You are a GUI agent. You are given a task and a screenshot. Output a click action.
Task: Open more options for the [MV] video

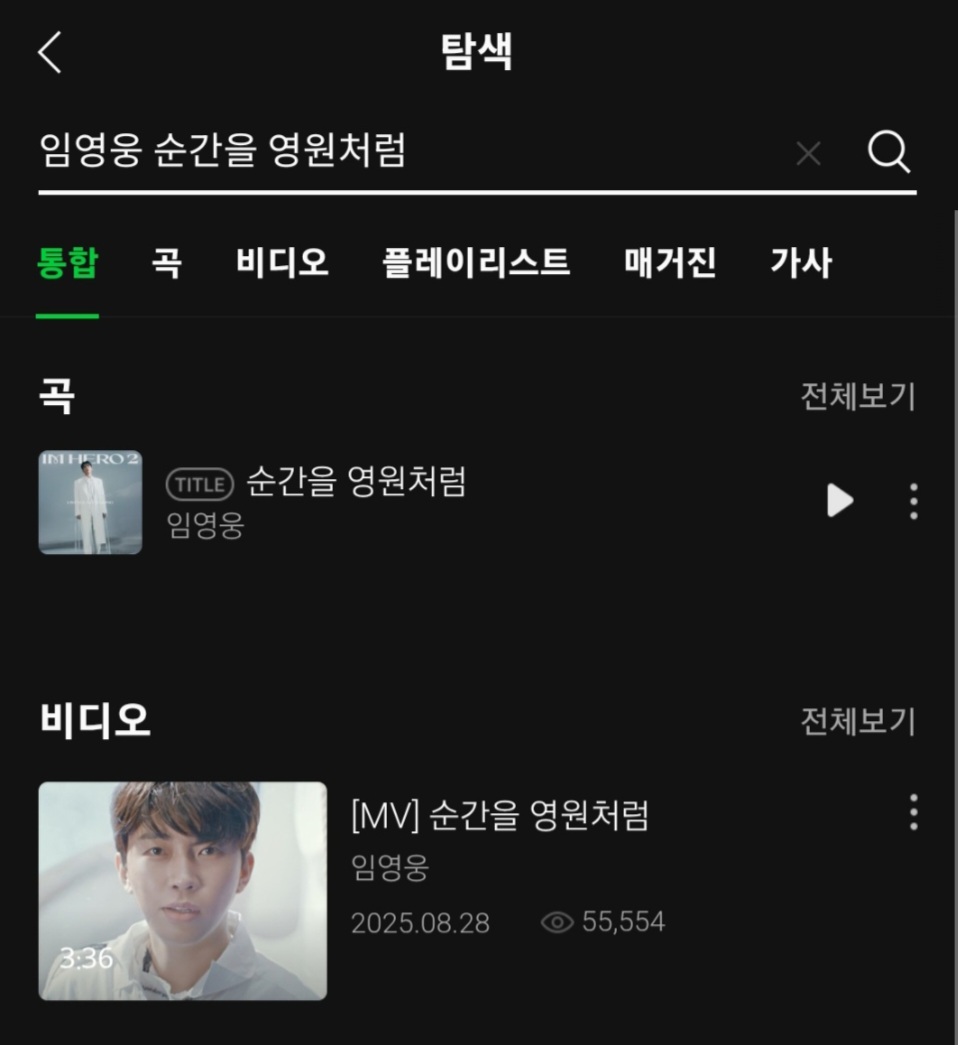click(x=913, y=812)
